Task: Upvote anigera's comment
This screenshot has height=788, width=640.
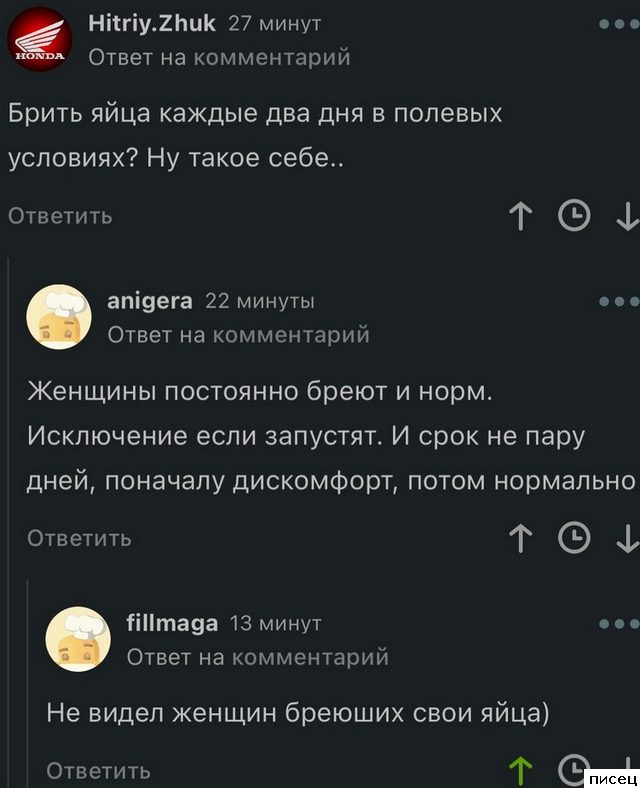Action: [x=521, y=539]
